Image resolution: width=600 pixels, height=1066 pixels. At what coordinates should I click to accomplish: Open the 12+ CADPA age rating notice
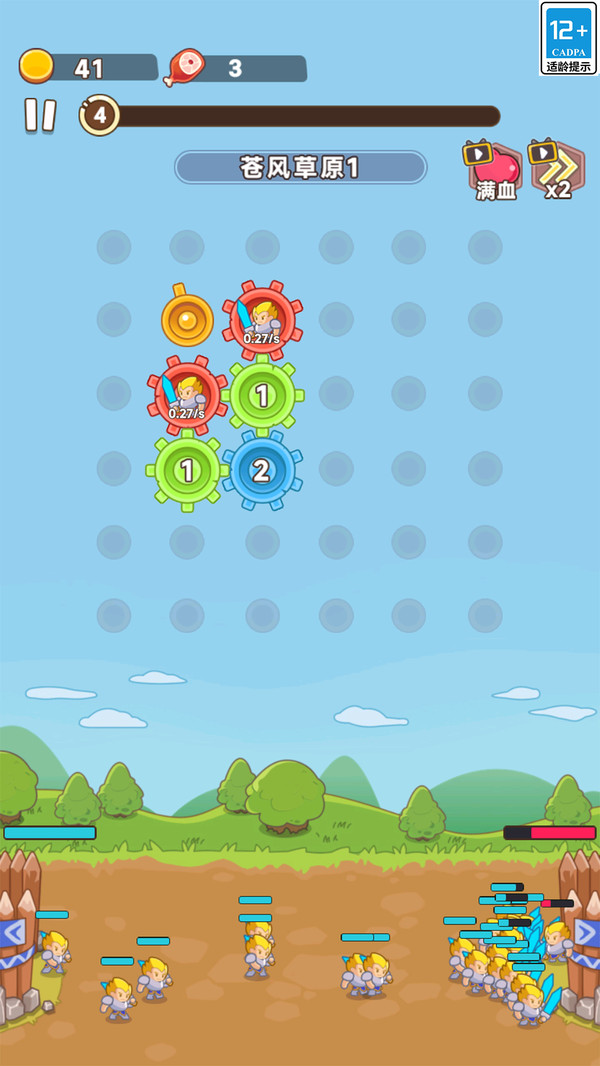pos(569,38)
